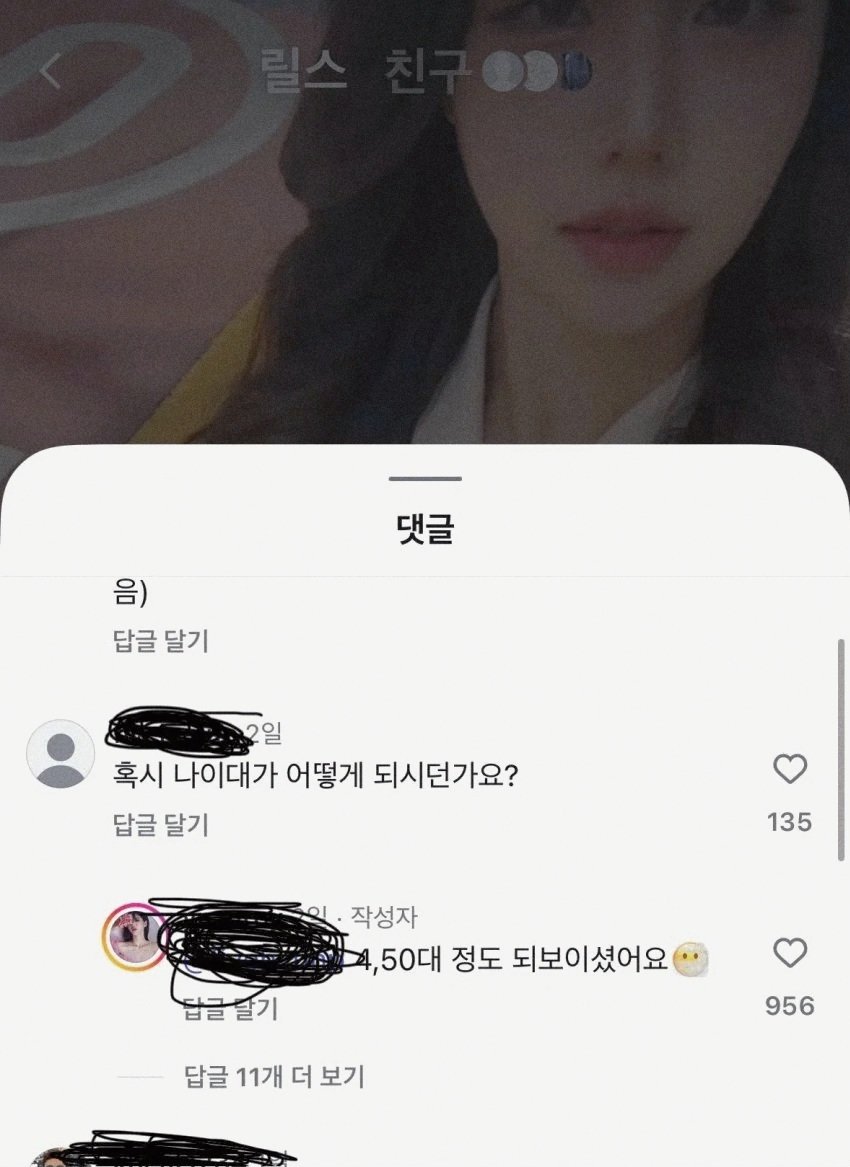Reply to the comment asking 나이대가 어떻게 되시던가요
Screen dimensions: 850x1167
[161, 825]
